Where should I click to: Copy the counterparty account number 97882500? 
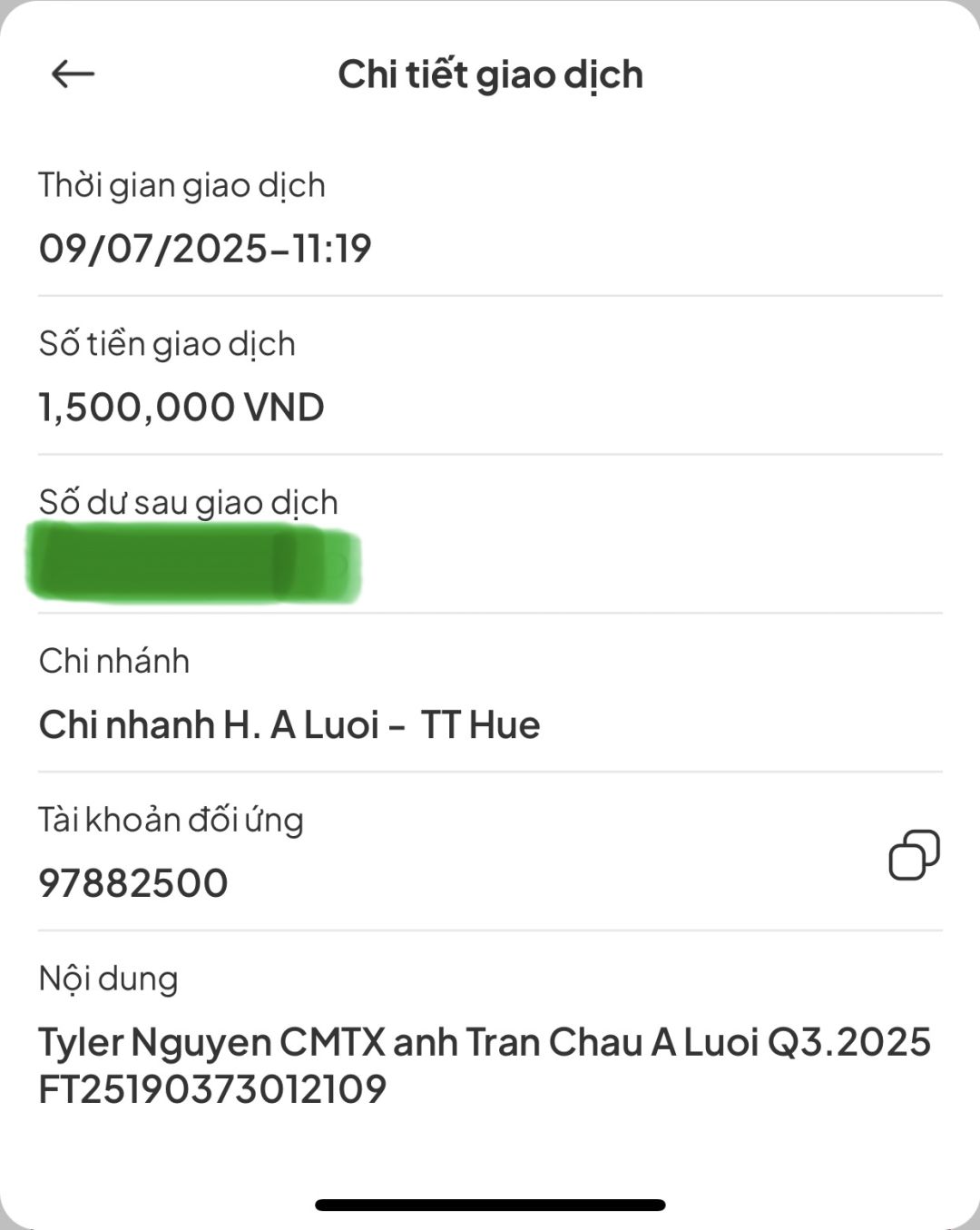tap(914, 854)
